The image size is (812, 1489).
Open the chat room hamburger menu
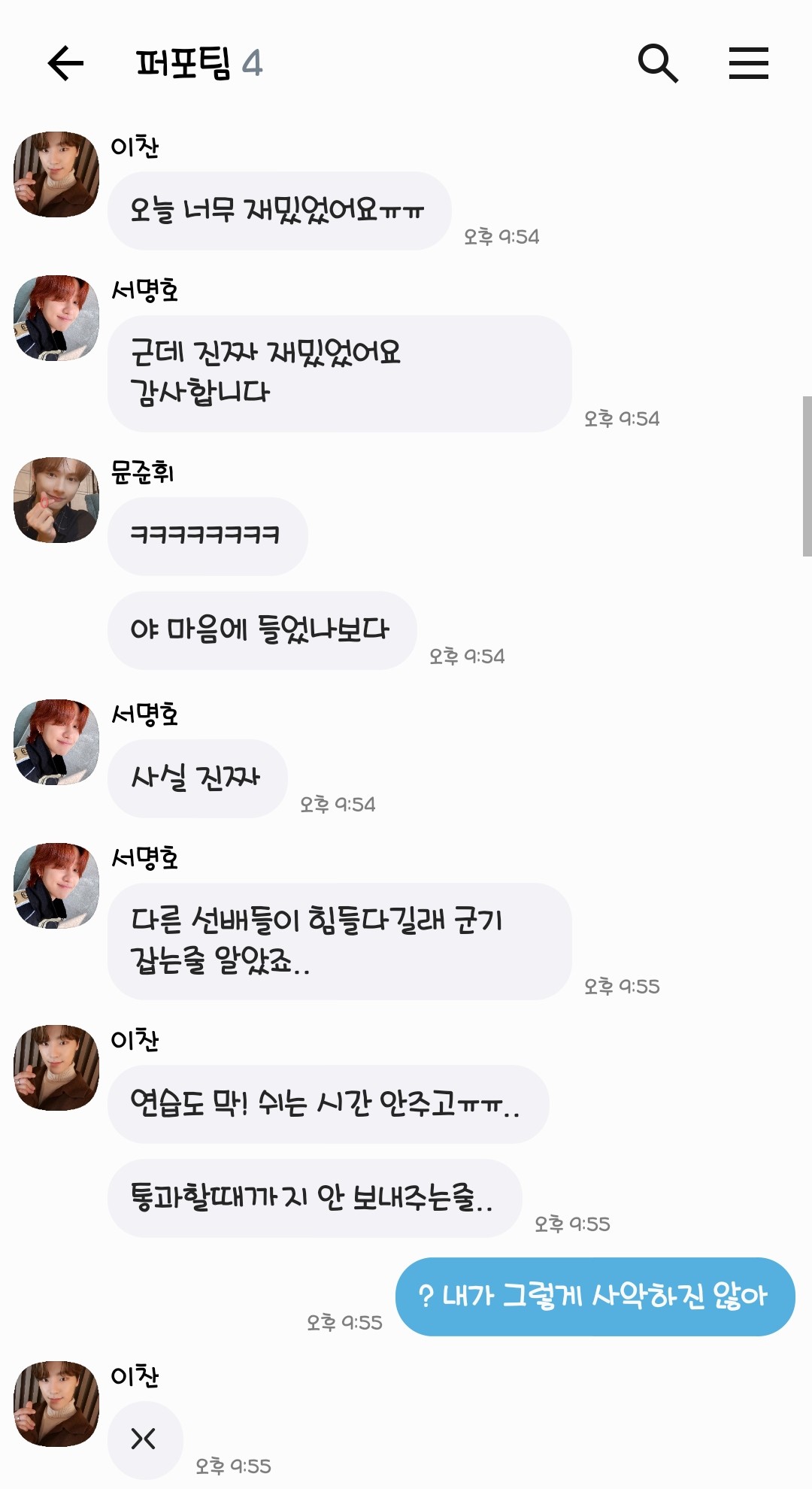point(748,63)
